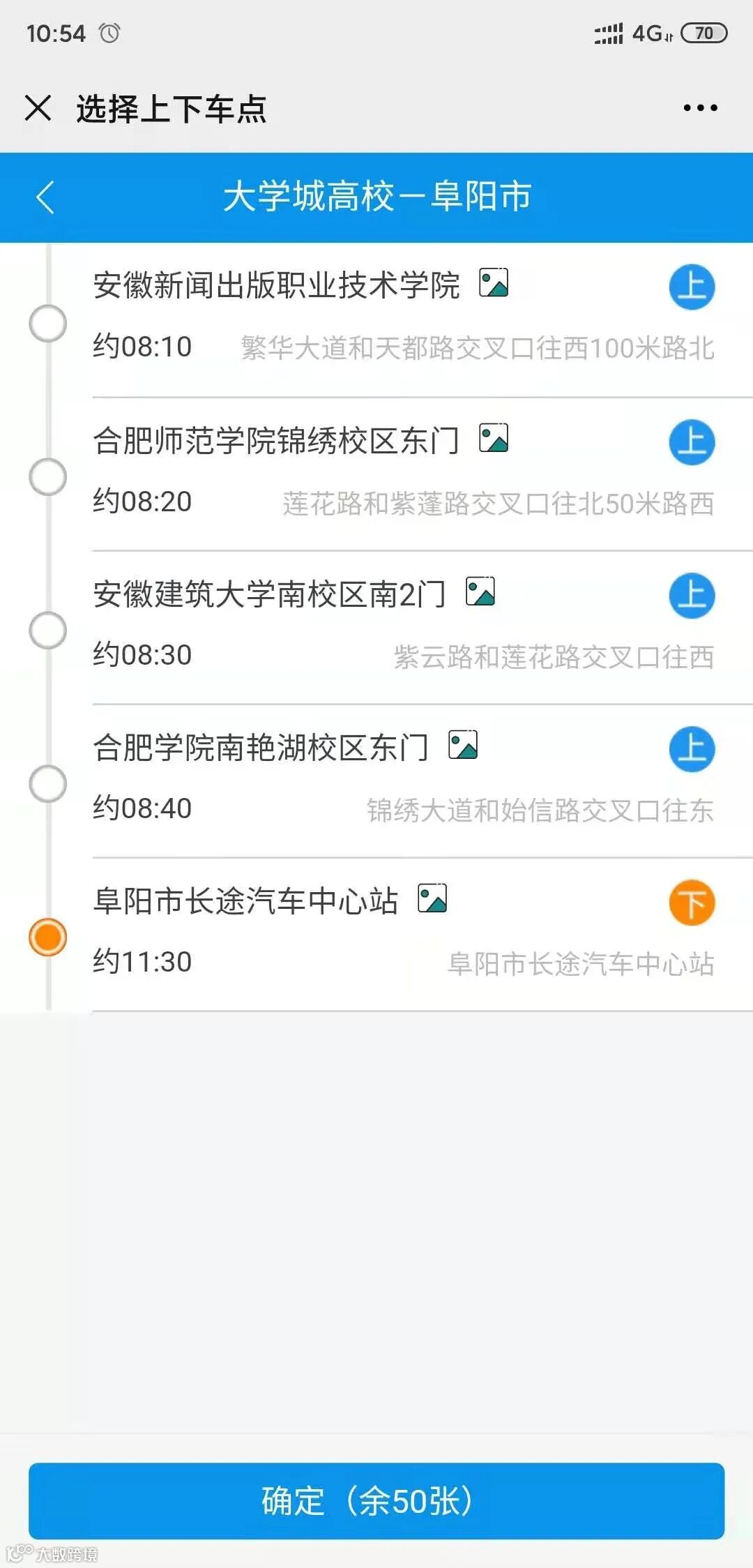View photo of 安徽建筑大学南校区南2门 stop

point(480,591)
